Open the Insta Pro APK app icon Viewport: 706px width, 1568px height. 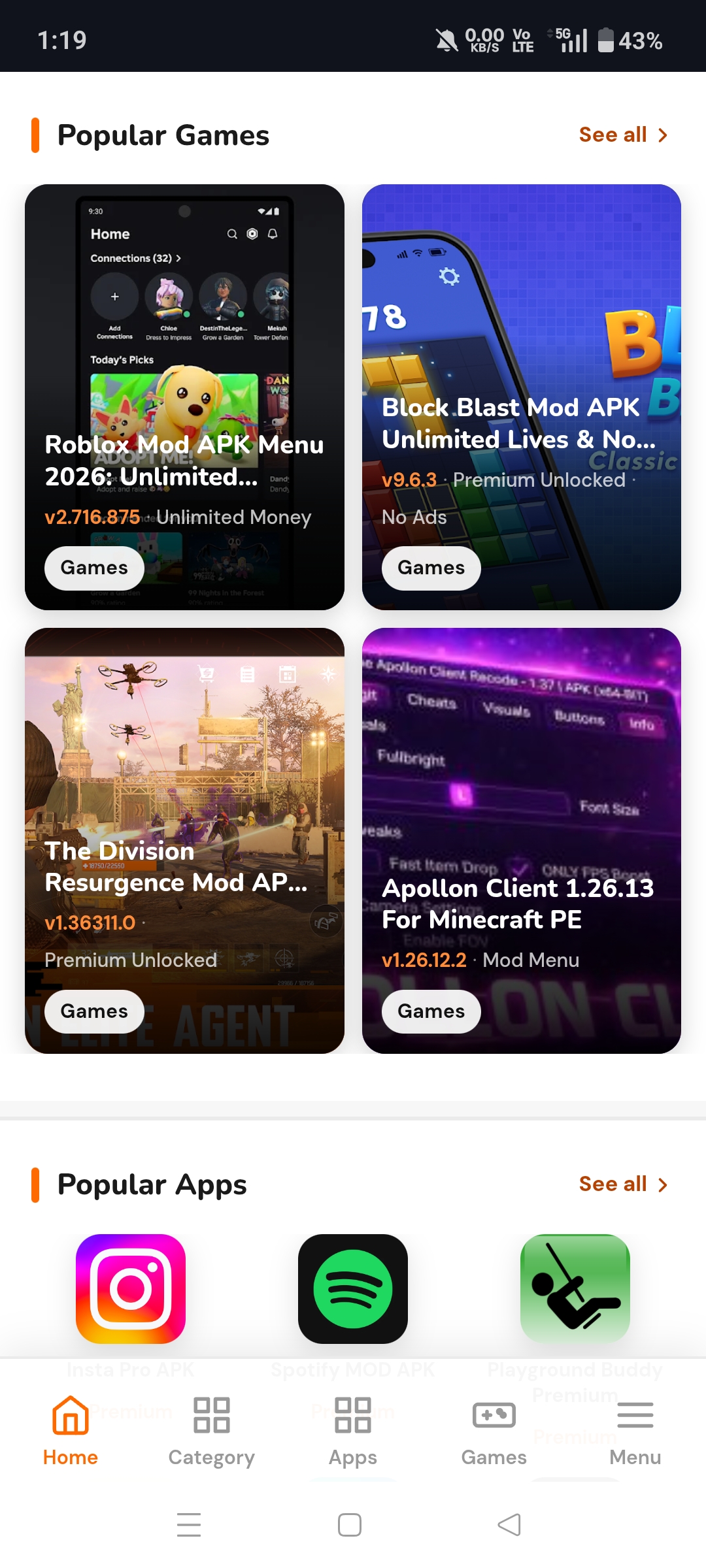(129, 1290)
